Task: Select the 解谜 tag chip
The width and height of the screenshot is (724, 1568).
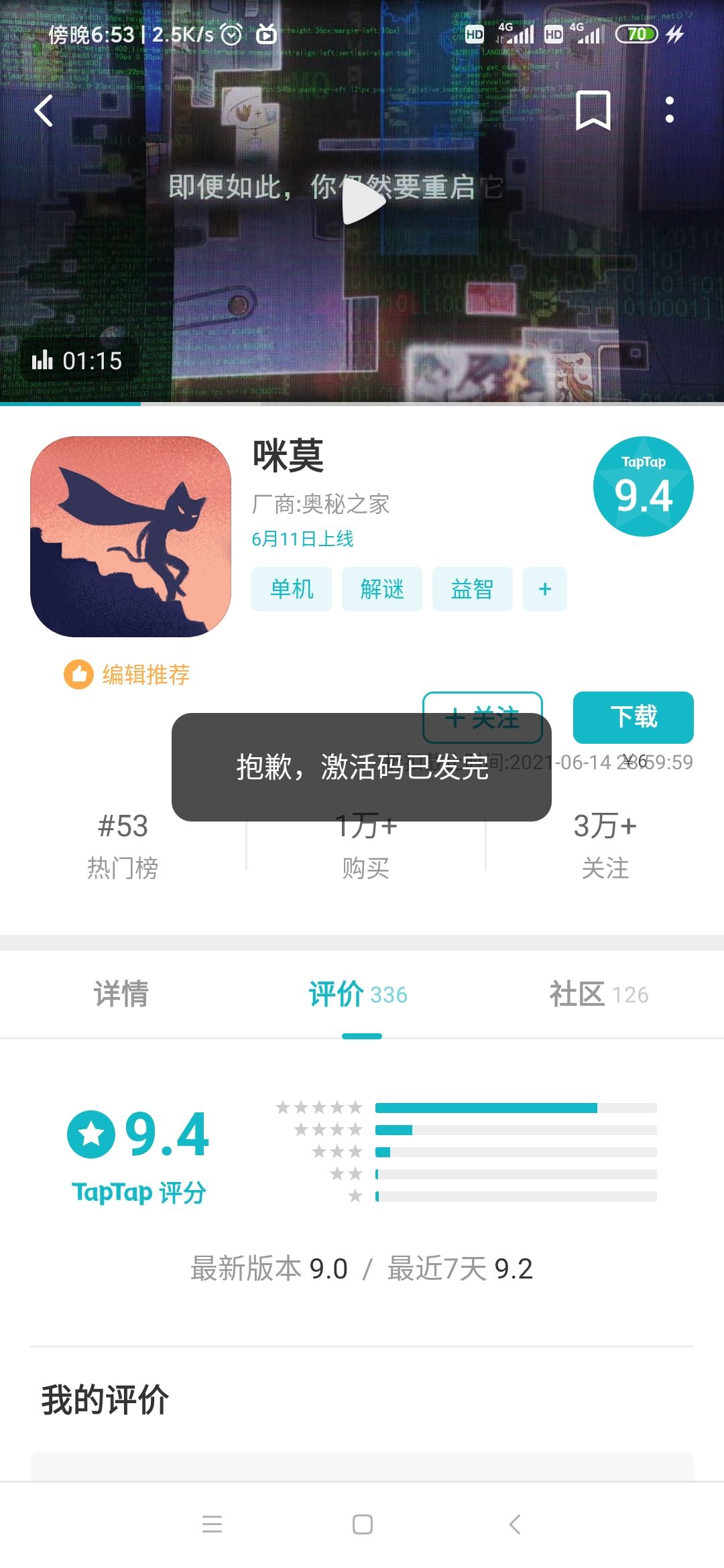Action: click(382, 589)
